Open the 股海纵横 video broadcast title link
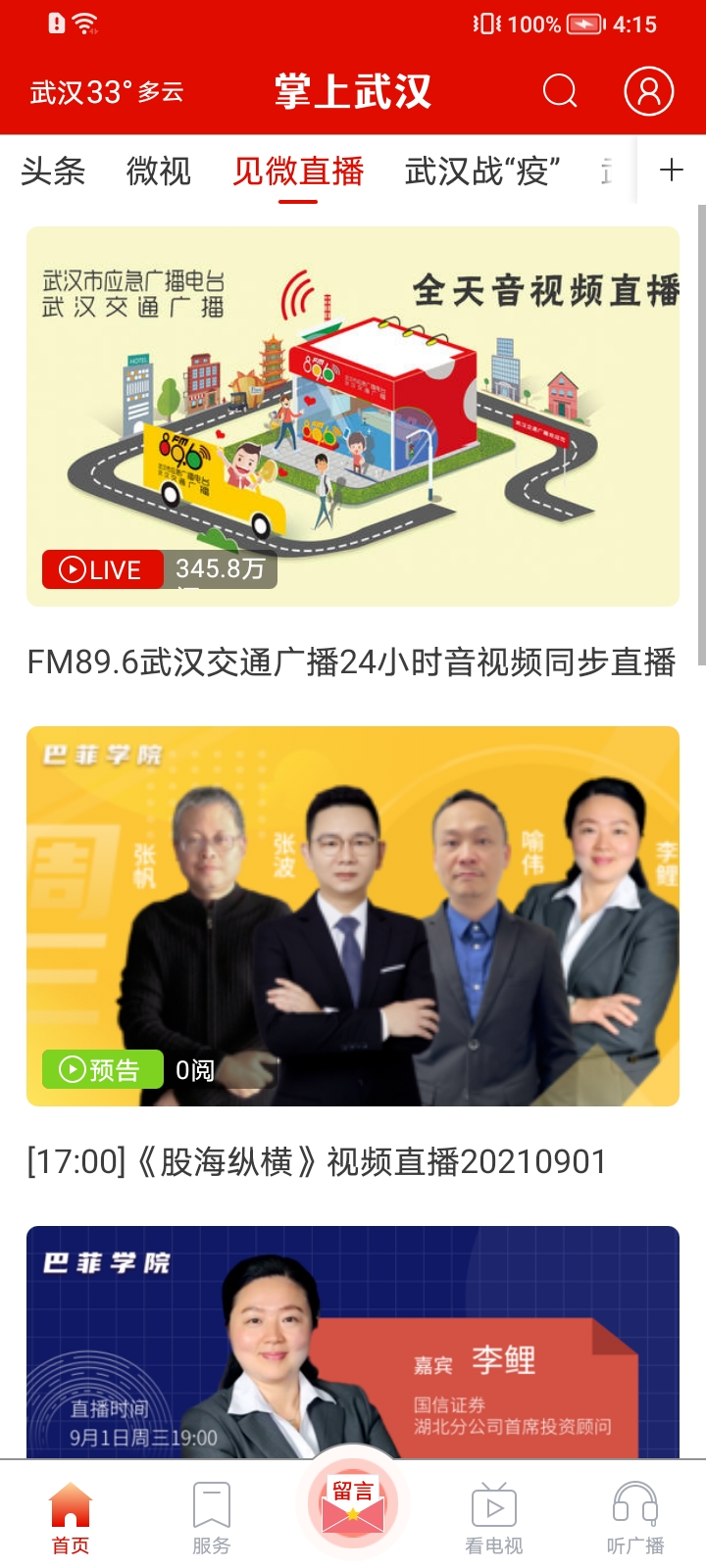 [x=316, y=1163]
